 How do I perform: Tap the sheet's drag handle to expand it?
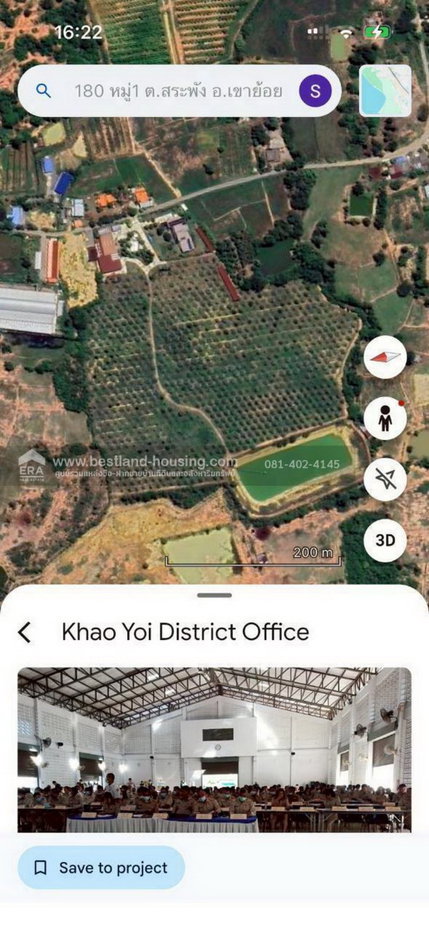214,595
